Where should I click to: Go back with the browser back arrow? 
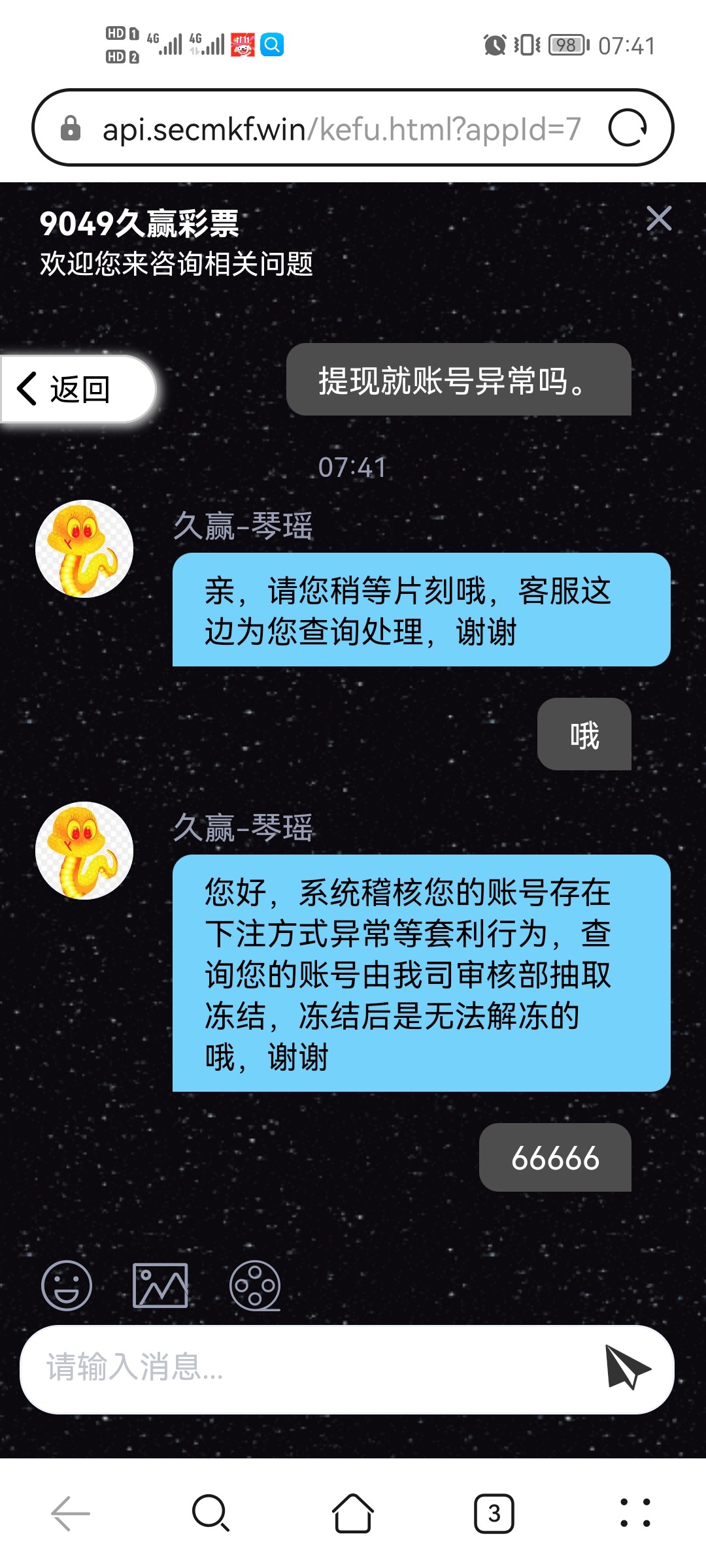click(71, 1513)
